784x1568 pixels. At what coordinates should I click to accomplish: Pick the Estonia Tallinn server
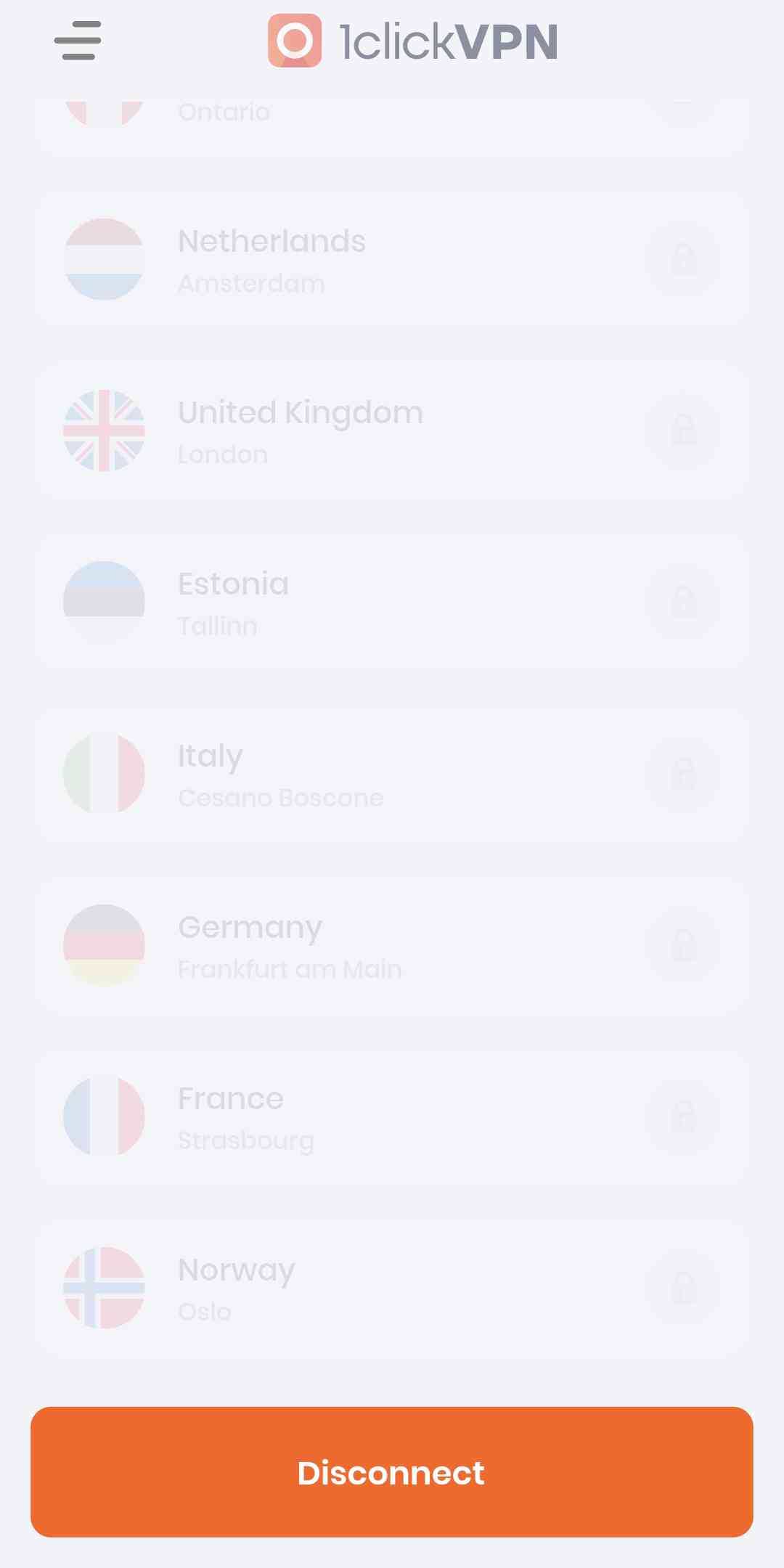(x=391, y=603)
